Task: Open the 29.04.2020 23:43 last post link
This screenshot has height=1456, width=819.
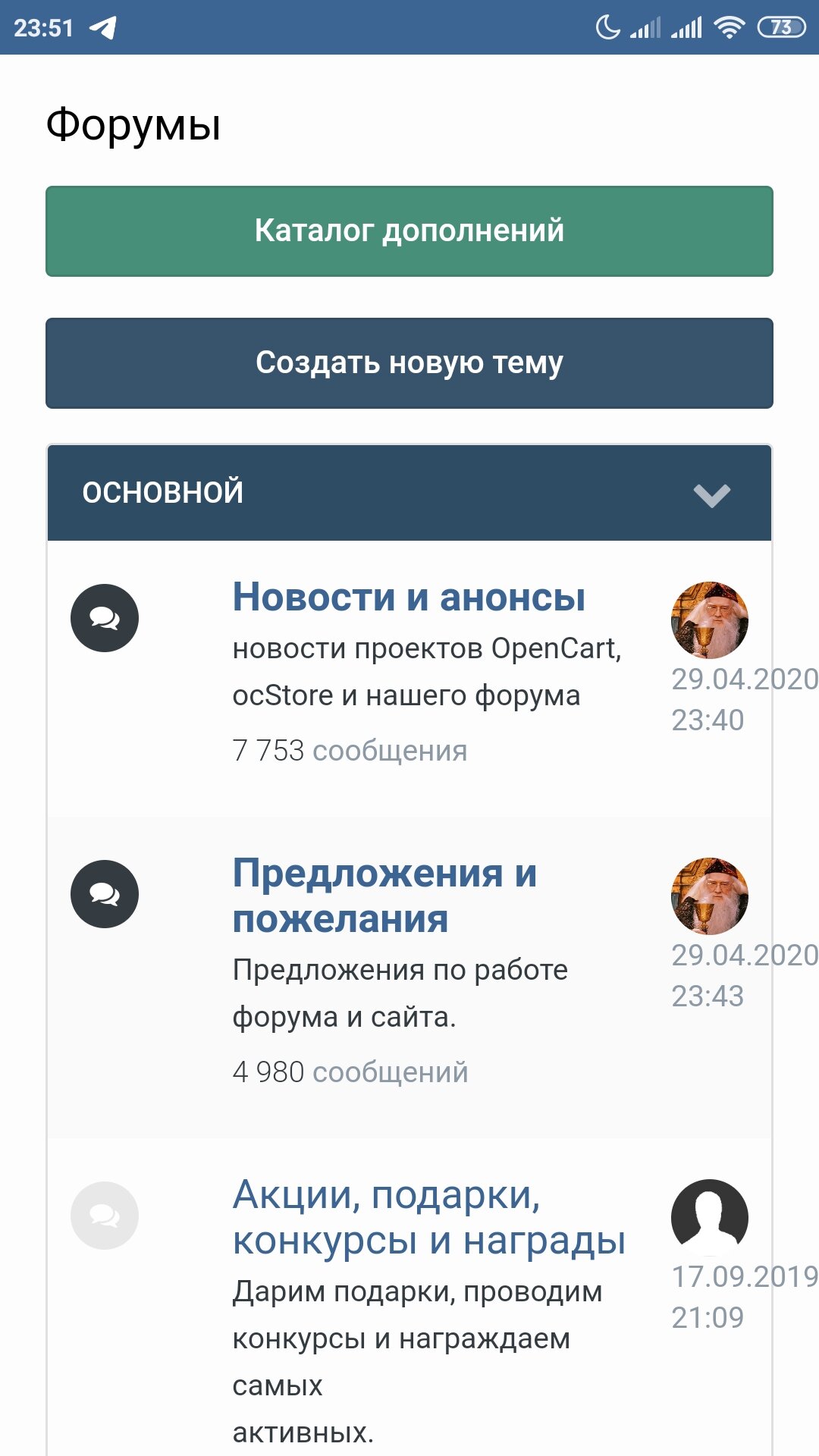Action: 745,975
